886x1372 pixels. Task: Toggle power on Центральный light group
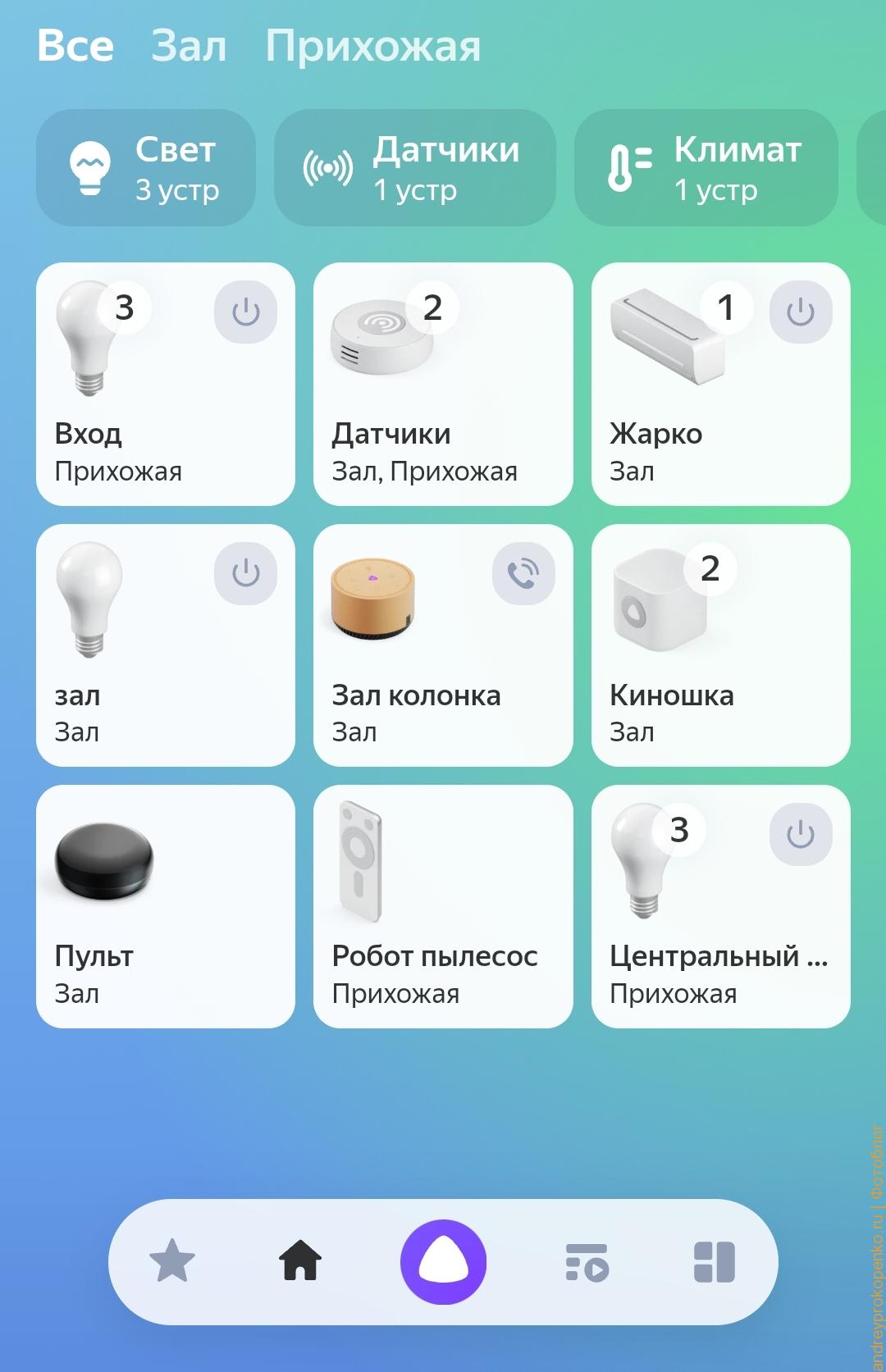coord(800,834)
